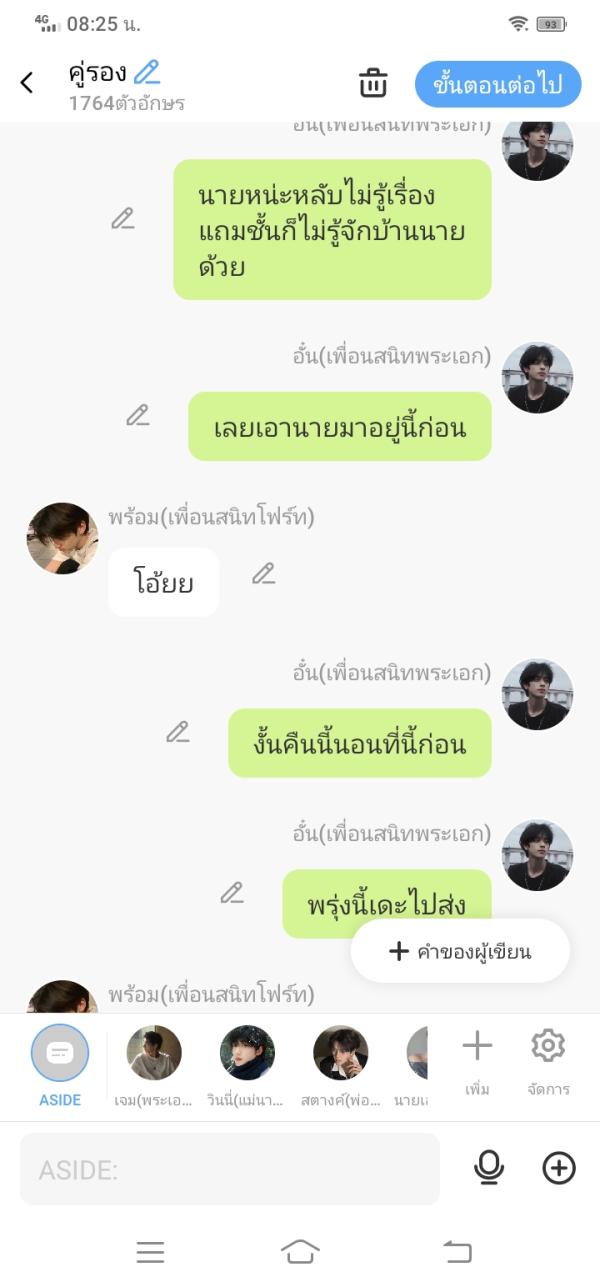The image size is (600, 1287).
Task: Tap the microphone voice input icon
Action: point(488,1168)
